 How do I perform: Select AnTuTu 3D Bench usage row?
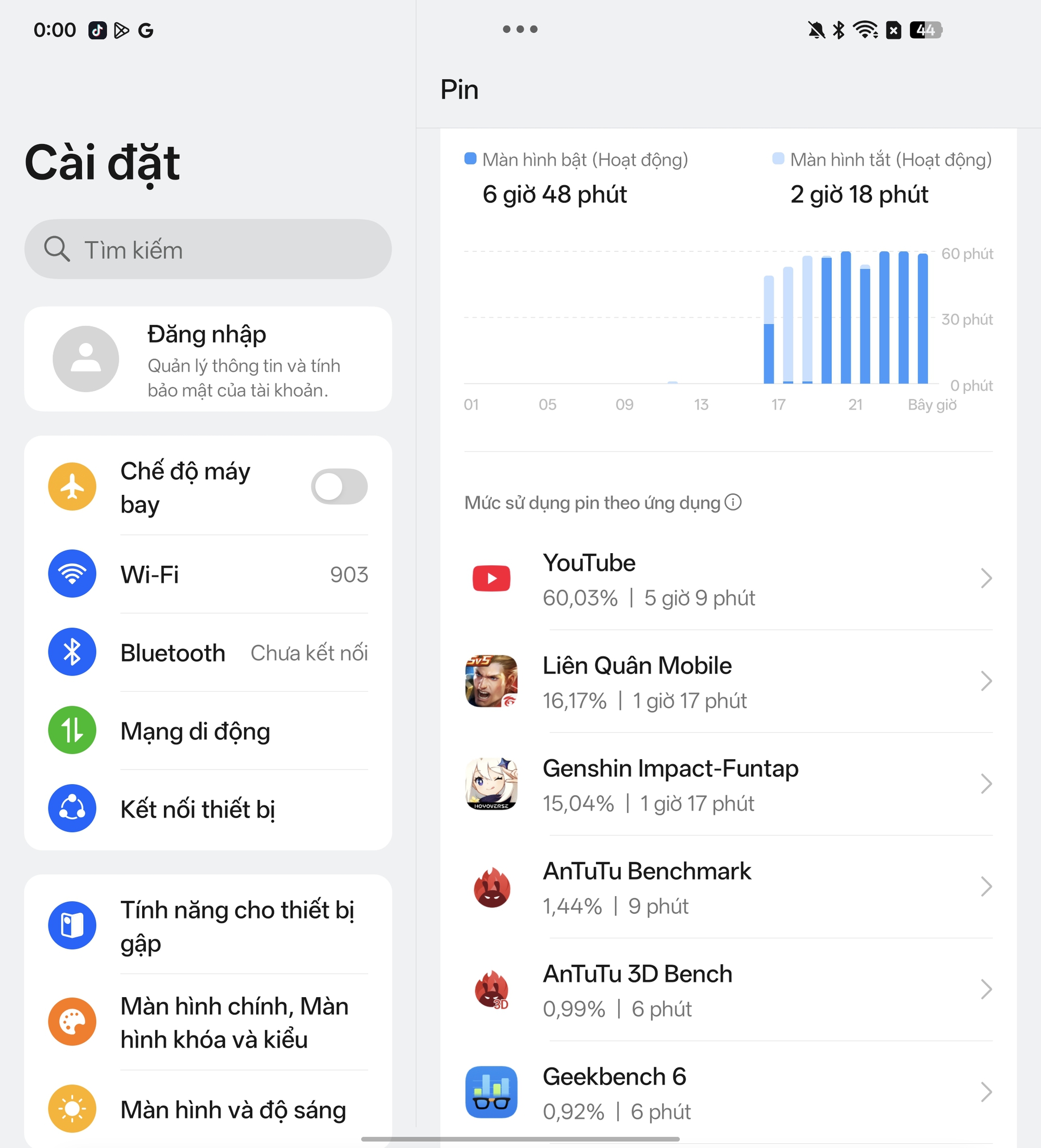[x=728, y=990]
